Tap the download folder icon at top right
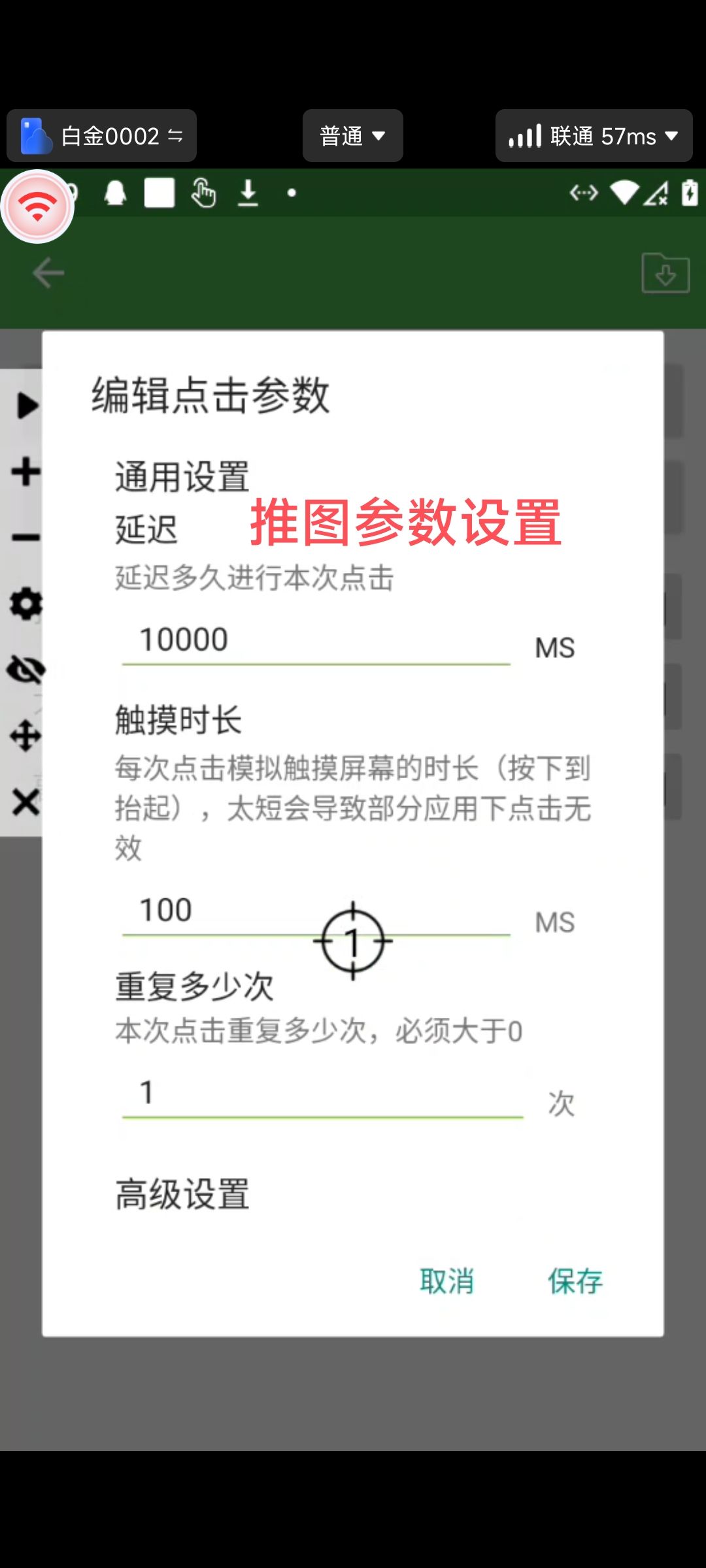Screen dimensions: 706x1568 click(665, 273)
